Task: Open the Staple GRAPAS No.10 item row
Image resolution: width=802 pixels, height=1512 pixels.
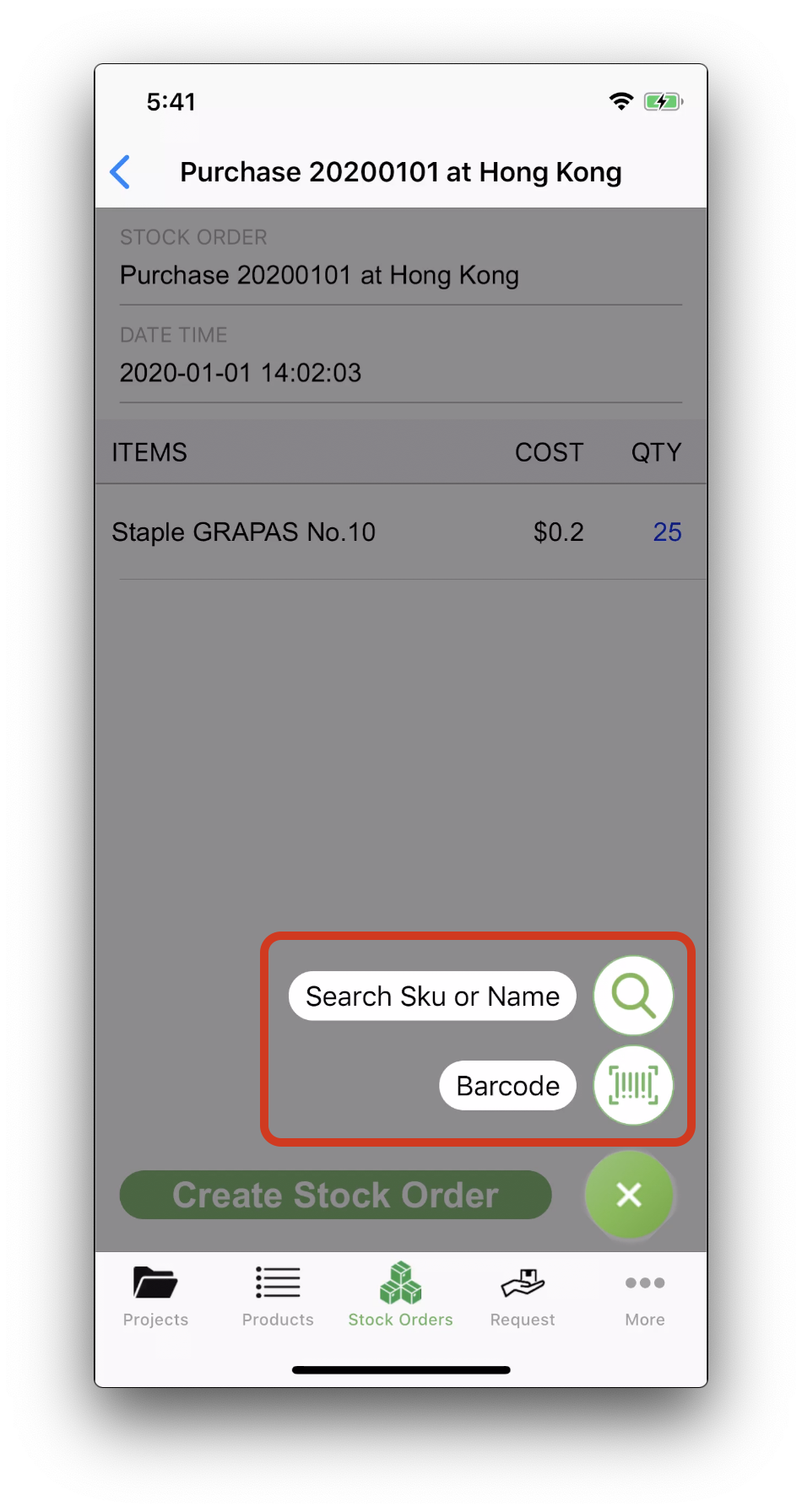Action: pos(245,532)
